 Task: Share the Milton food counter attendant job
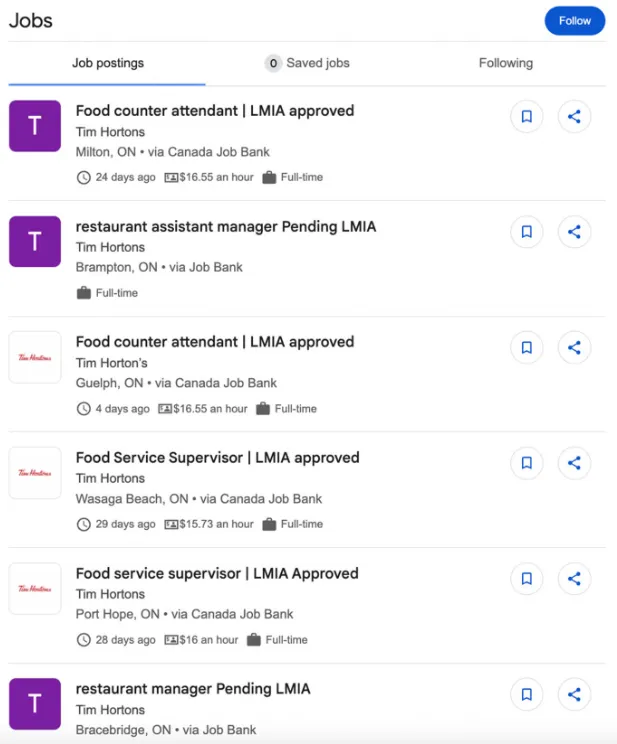tap(574, 117)
